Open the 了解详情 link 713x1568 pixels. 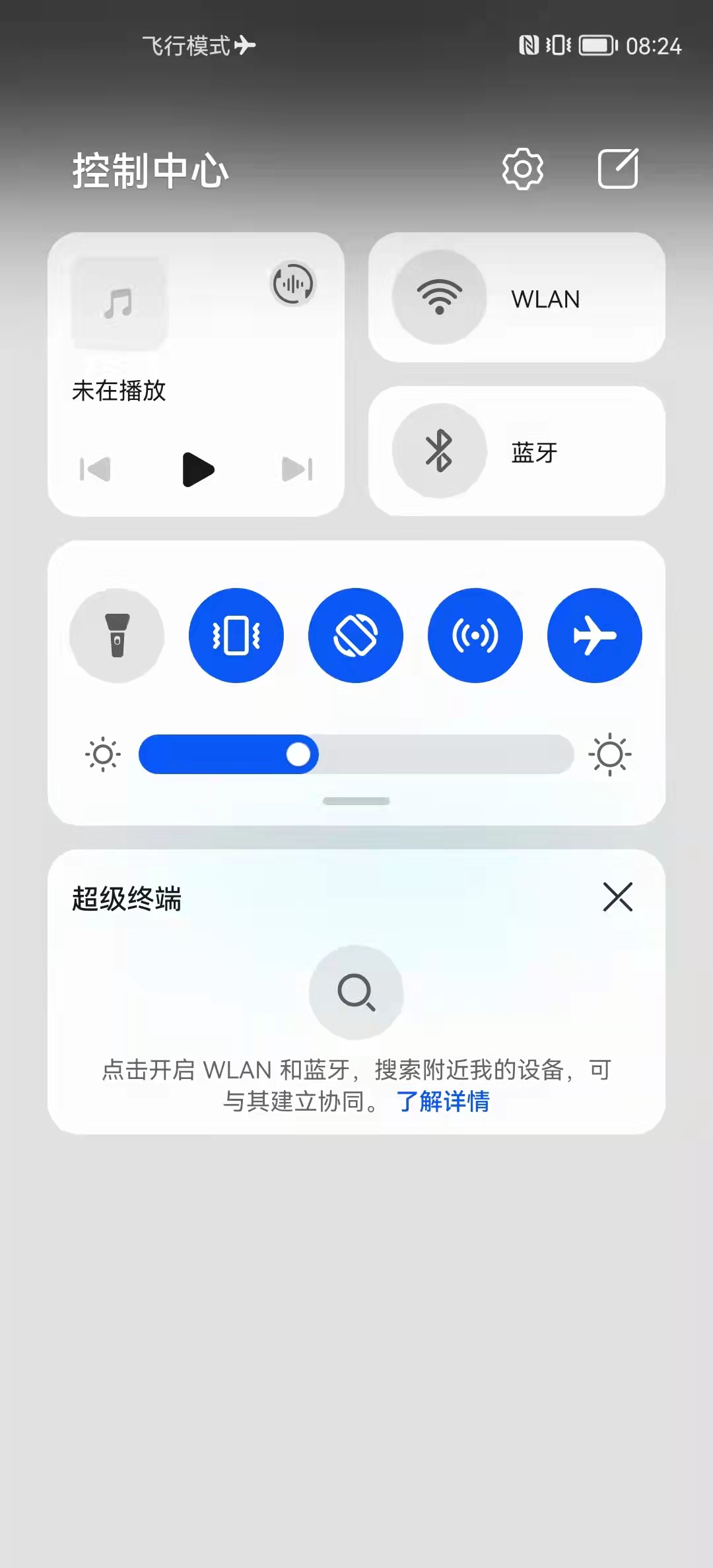443,1101
